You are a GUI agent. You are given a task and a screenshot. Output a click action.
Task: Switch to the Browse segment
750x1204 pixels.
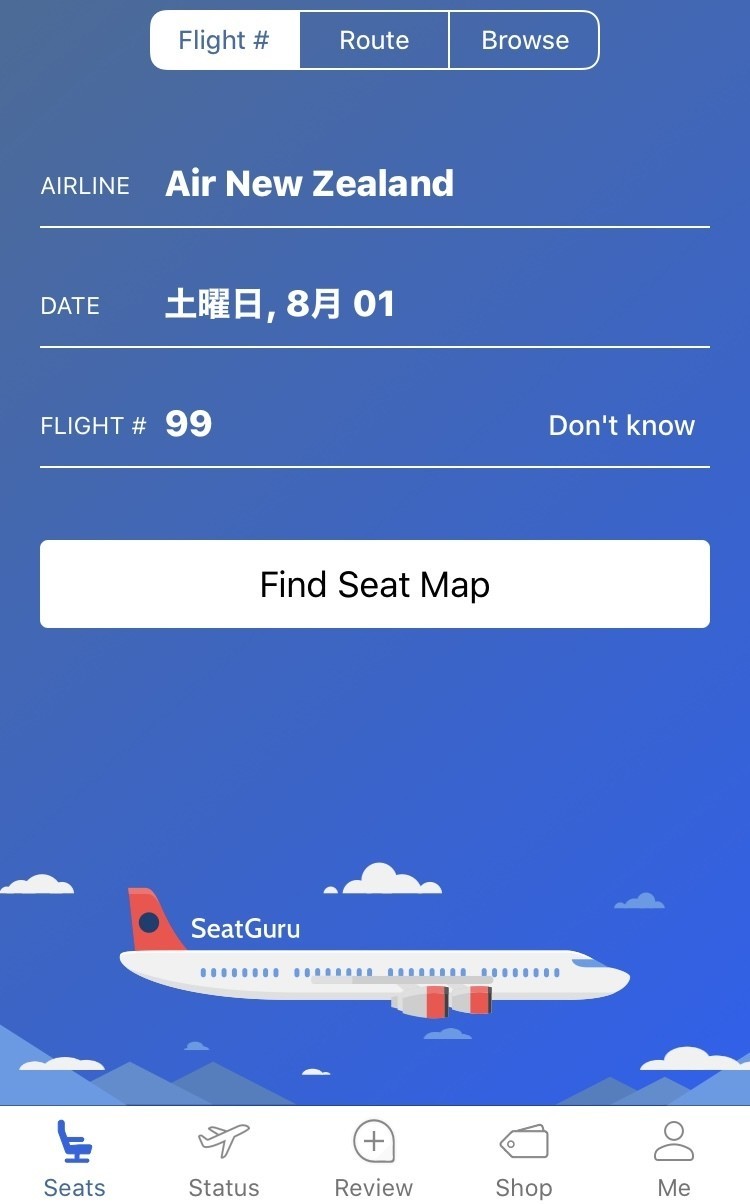[524, 41]
